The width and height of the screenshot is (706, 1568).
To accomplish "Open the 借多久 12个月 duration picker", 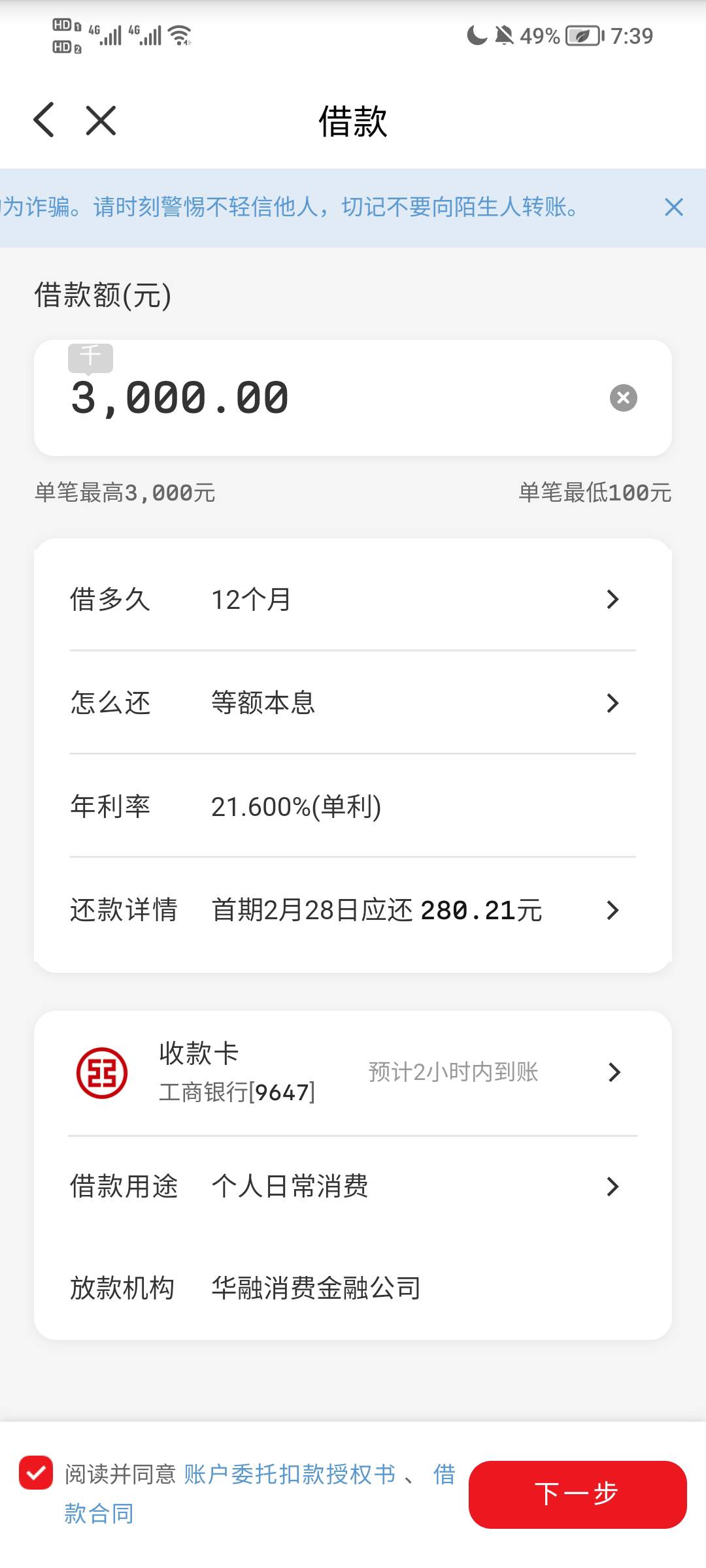I will pos(353,599).
